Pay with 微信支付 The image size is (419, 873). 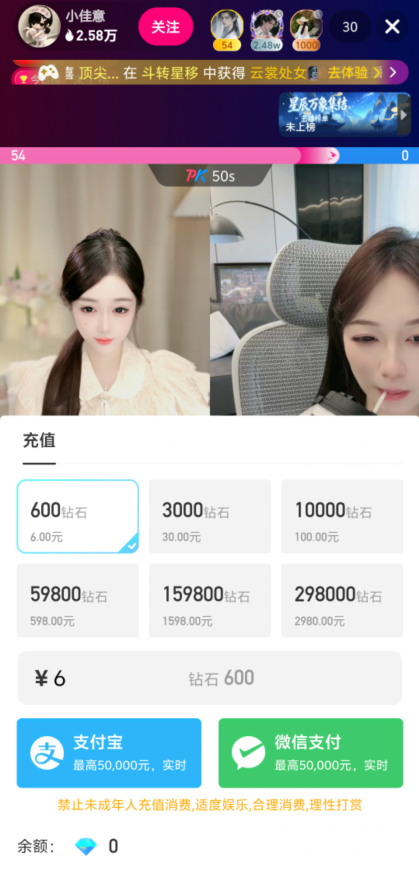(310, 753)
